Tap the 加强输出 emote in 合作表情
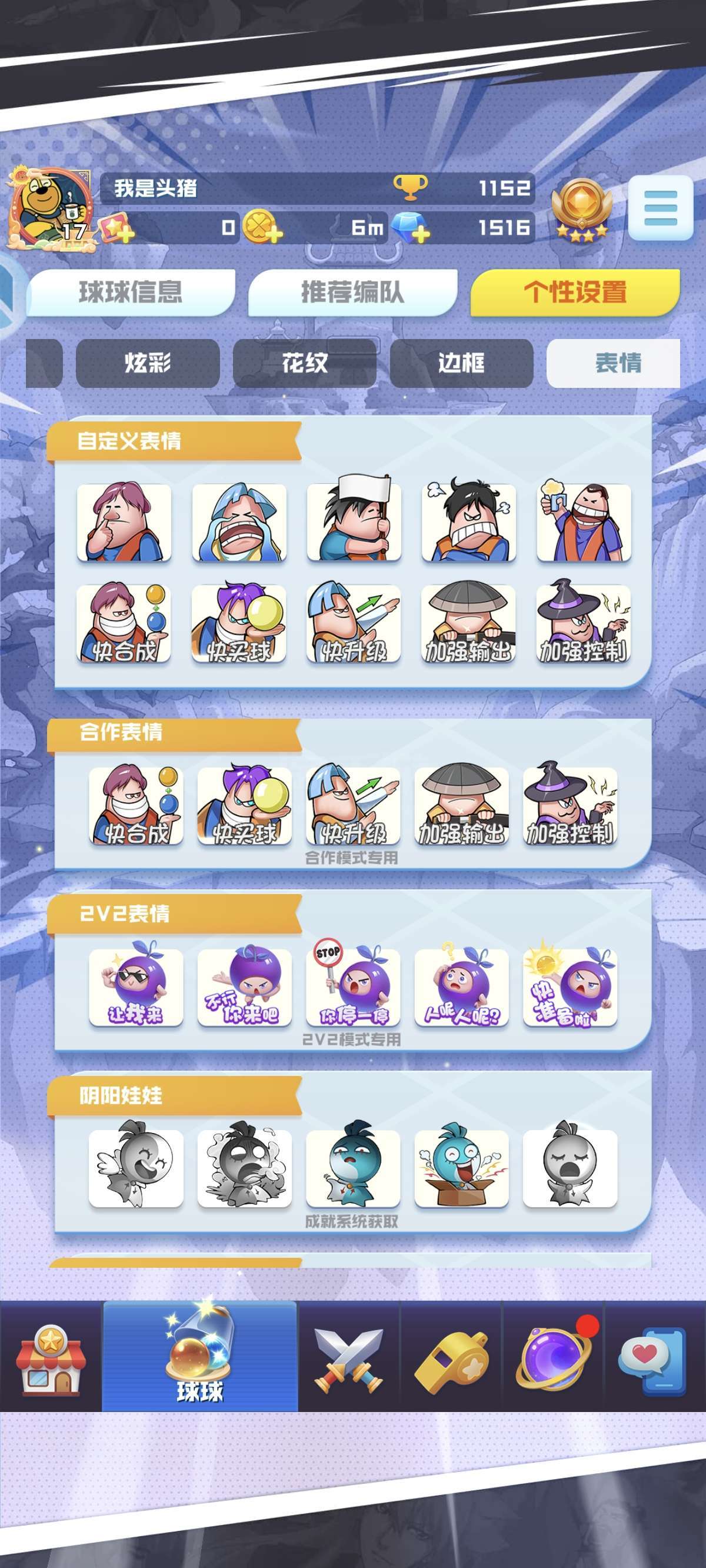 pos(461,805)
